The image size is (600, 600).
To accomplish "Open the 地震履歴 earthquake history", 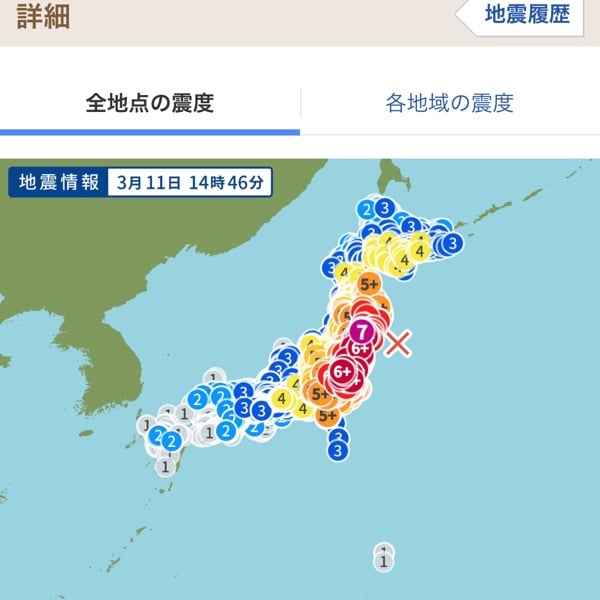I will point(526,16).
